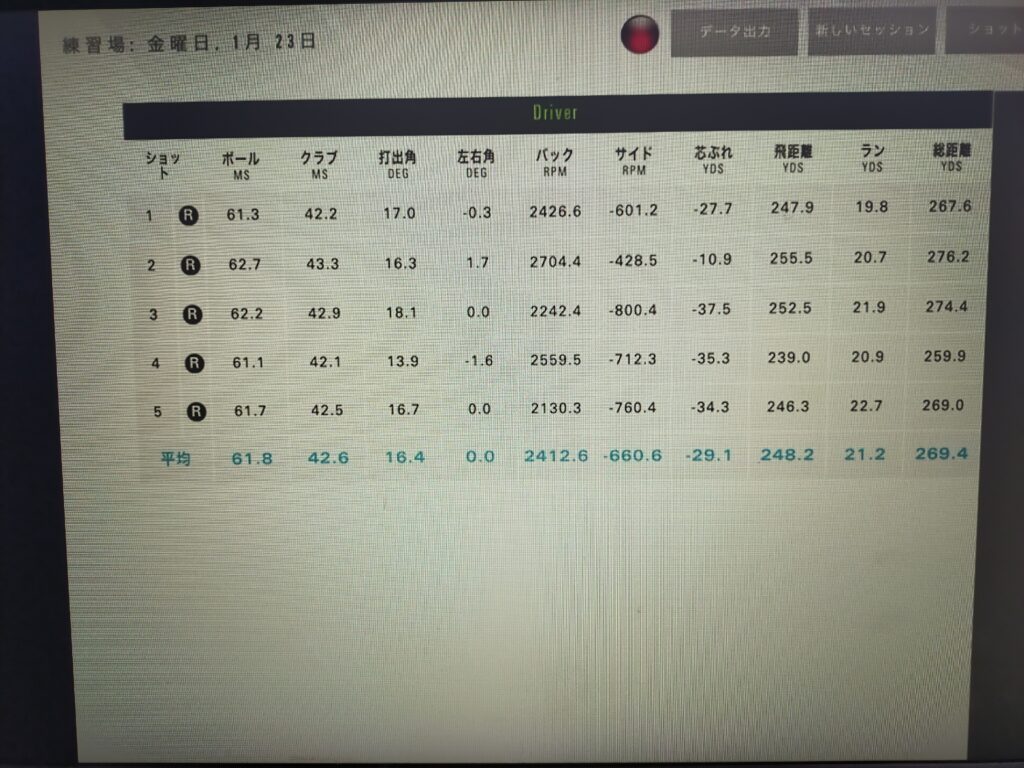This screenshot has width=1024, height=768.
Task: Tap the red record indicator
Action: (639, 35)
